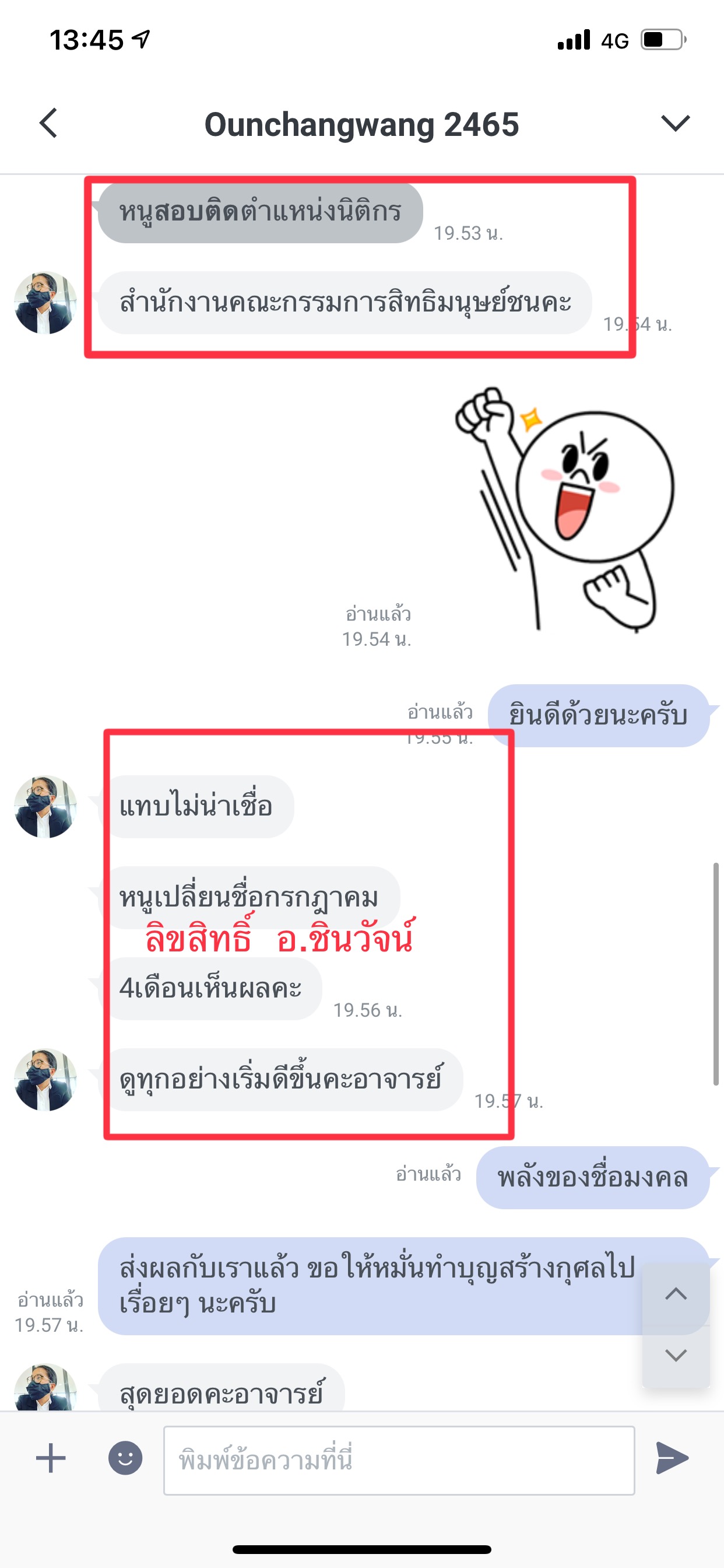Image resolution: width=724 pixels, height=1568 pixels.
Task: Jump down with the floating down arrow
Action: (676, 1355)
